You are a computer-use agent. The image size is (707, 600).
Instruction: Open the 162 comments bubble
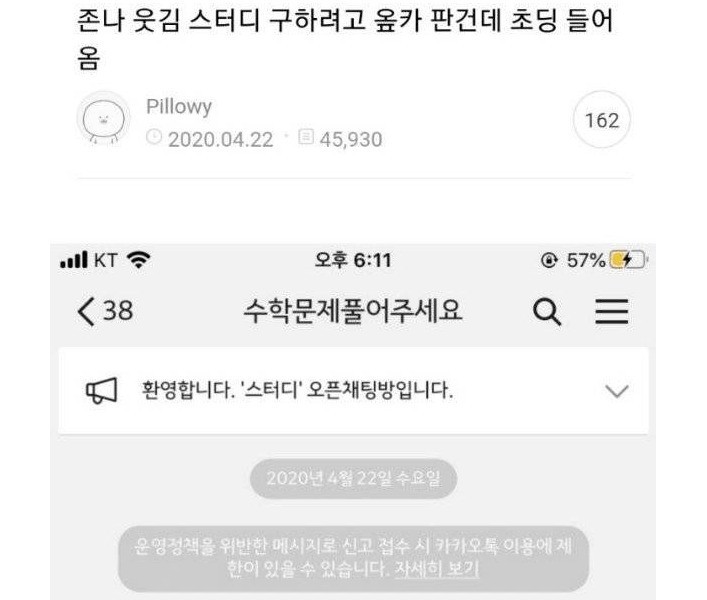coord(601,121)
